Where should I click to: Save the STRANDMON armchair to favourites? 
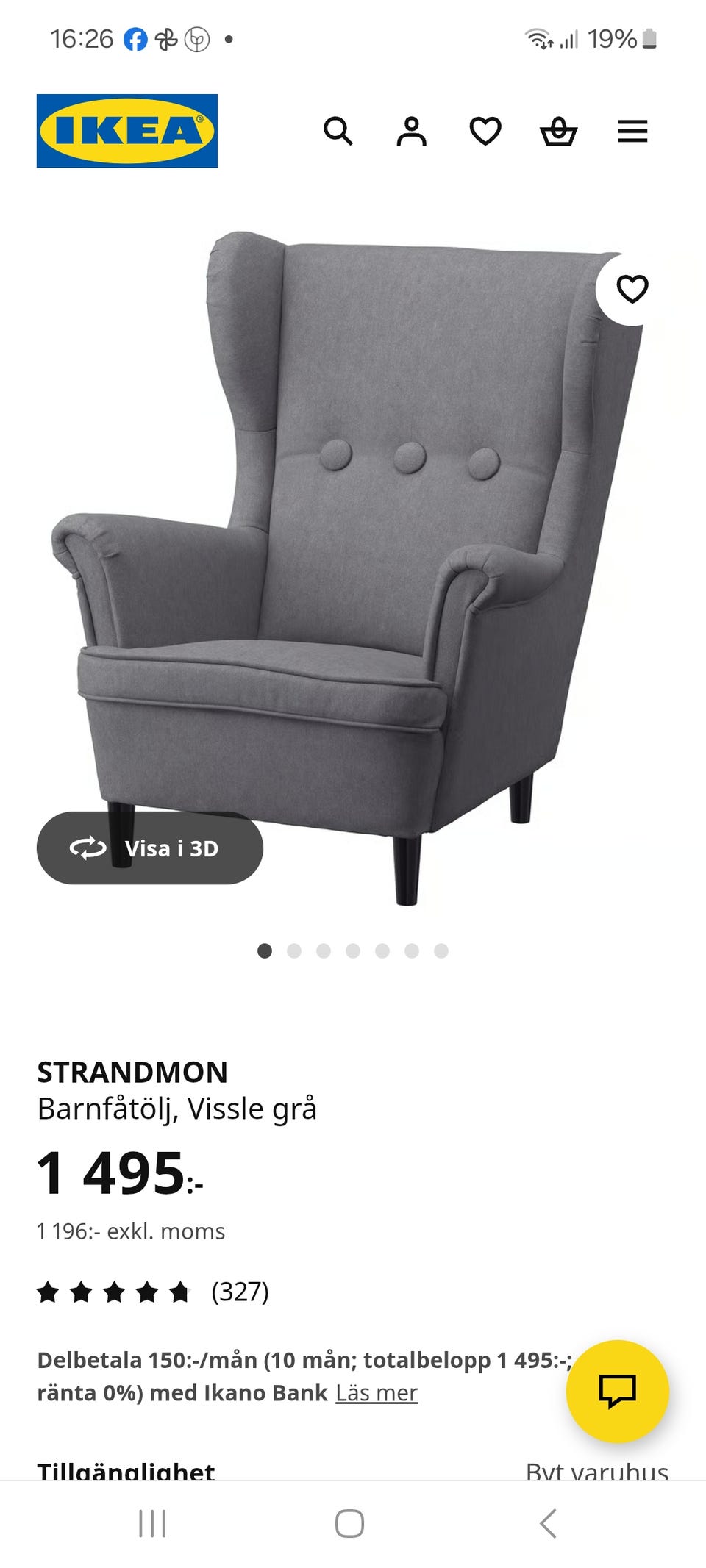click(632, 289)
